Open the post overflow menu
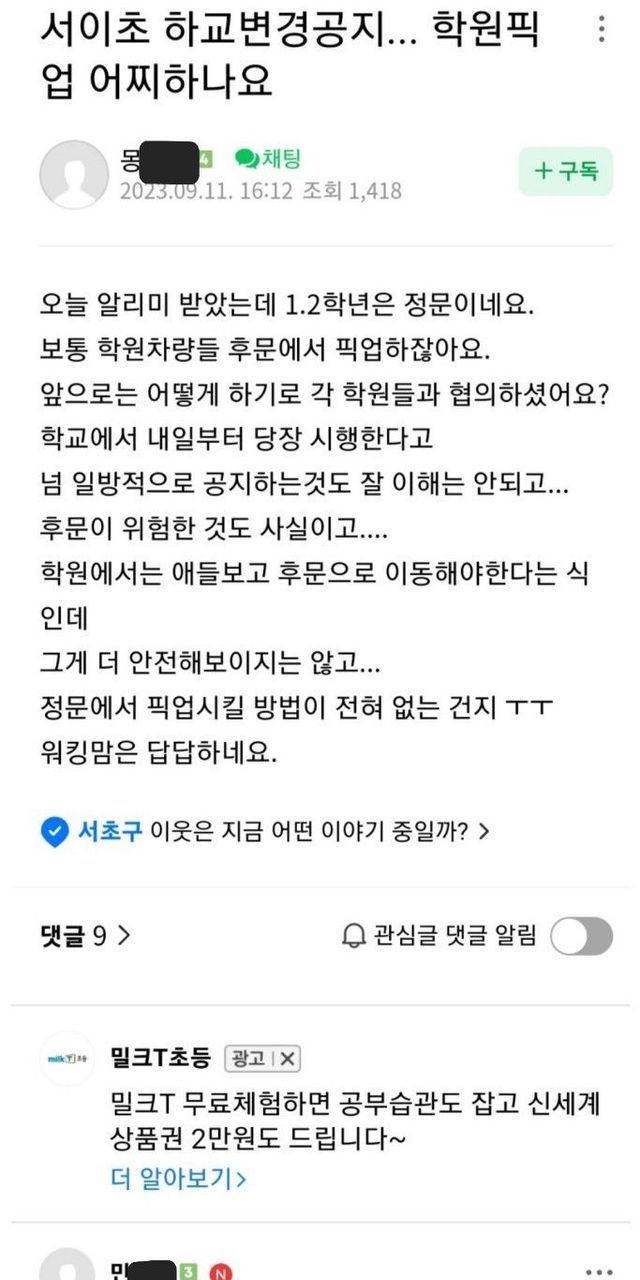Viewport: 640px width, 1280px height. (601, 29)
